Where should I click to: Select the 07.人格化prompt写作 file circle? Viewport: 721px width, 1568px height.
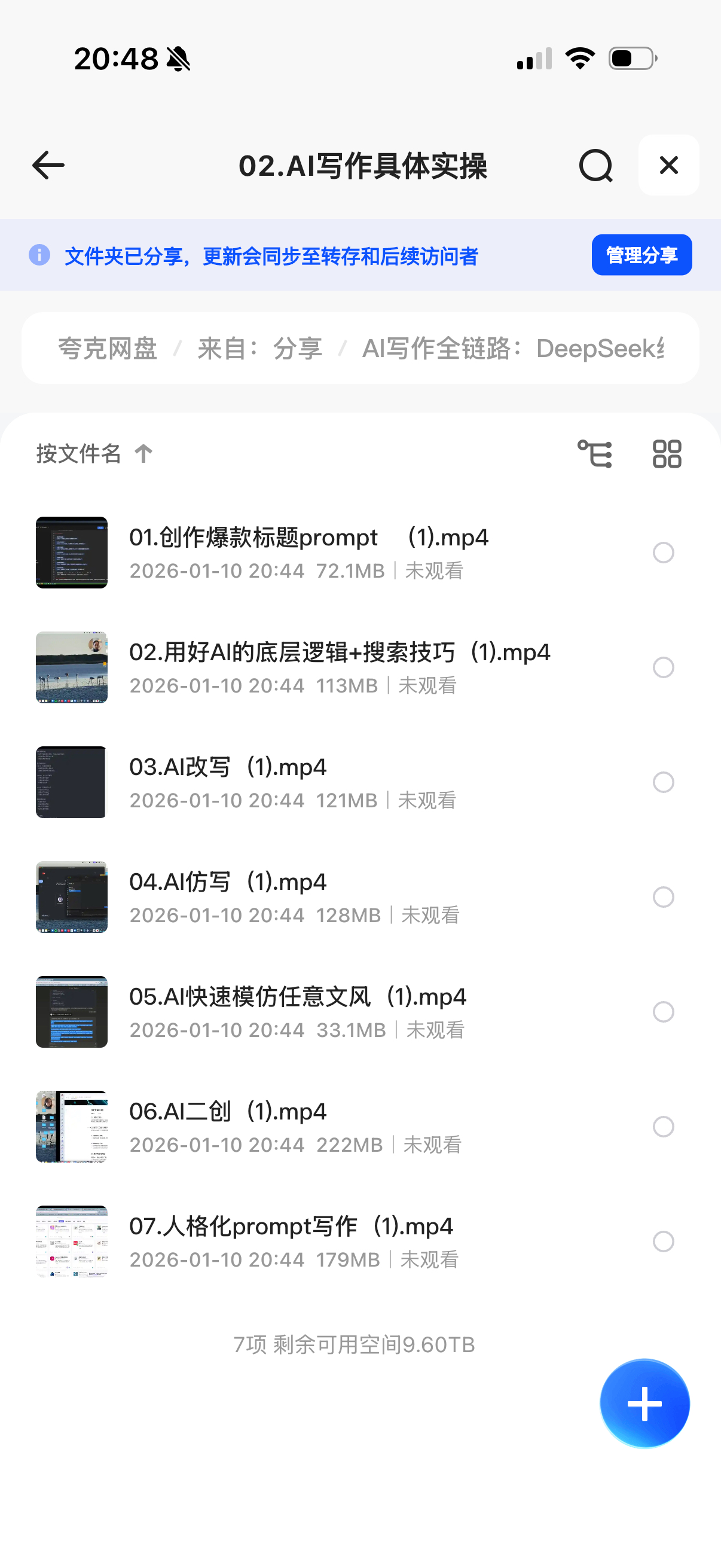coord(663,1241)
